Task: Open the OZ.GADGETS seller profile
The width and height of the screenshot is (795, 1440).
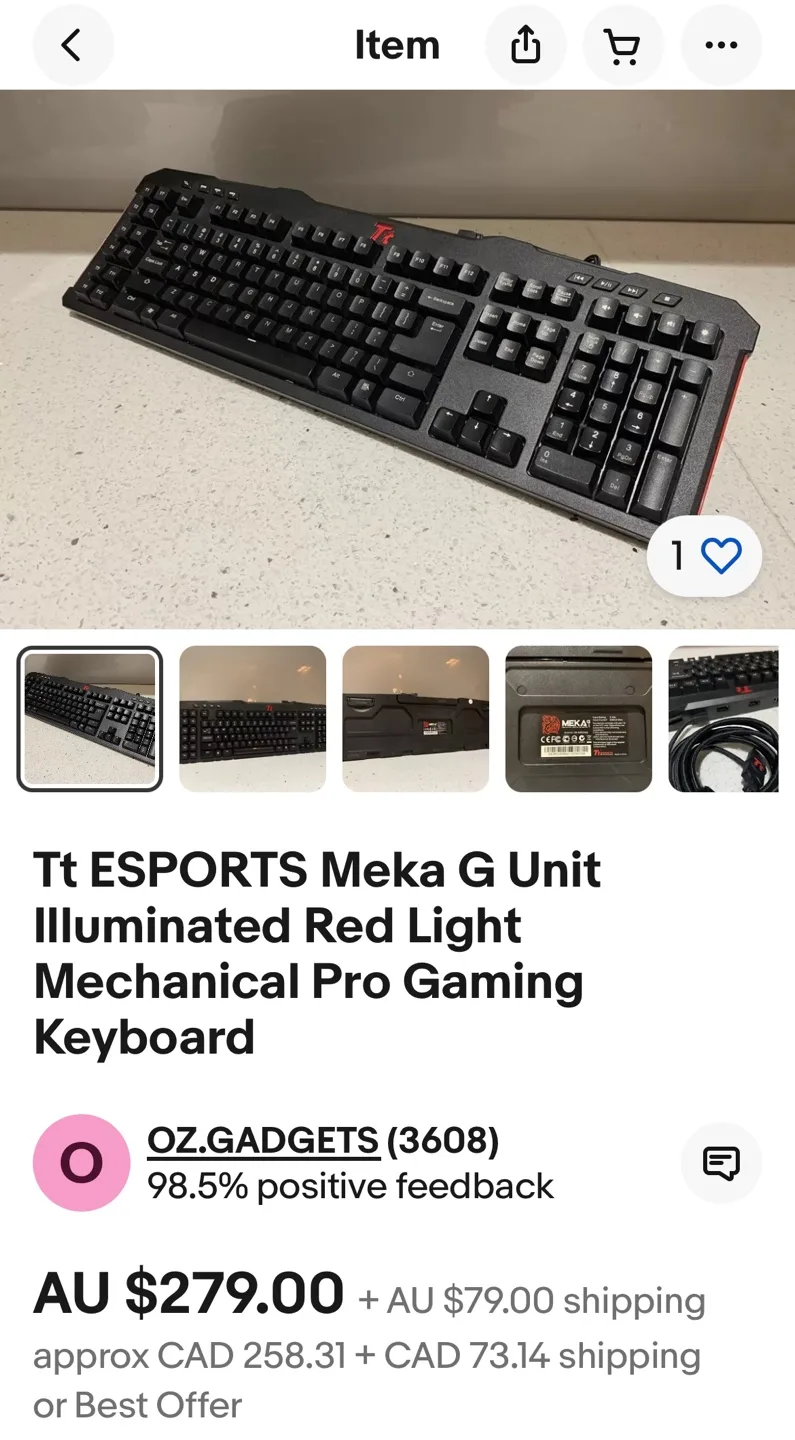Action: [262, 1140]
